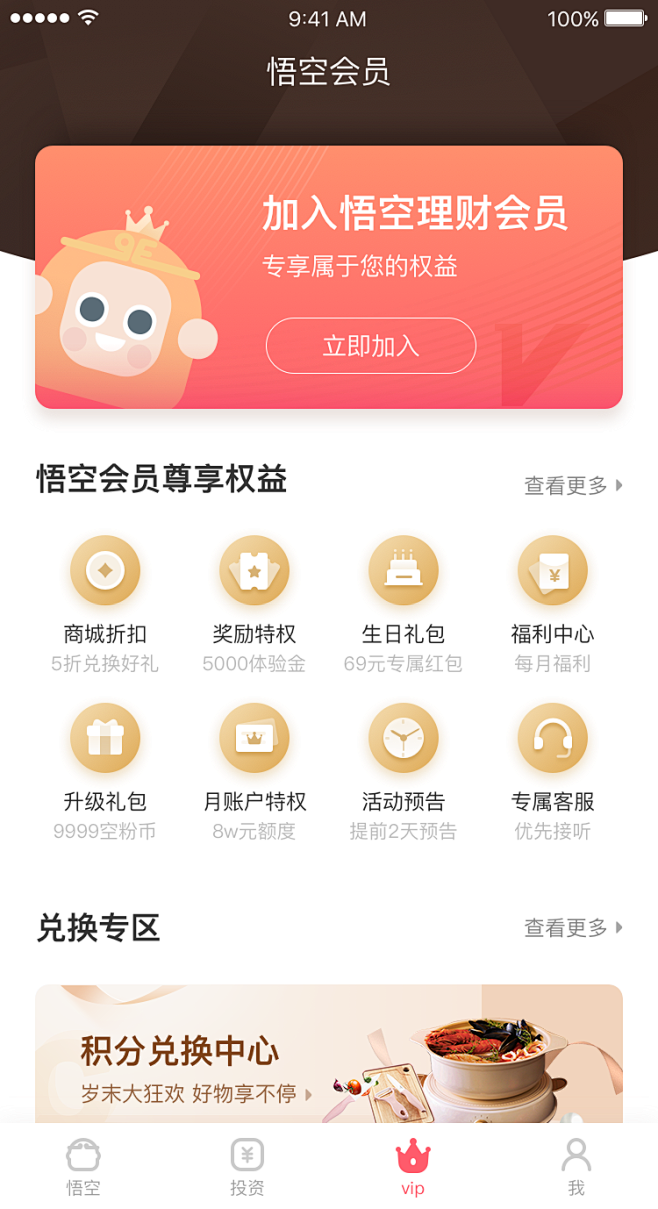
Task: Open 查看更多 next to 兑换专区
Action: (x=573, y=928)
